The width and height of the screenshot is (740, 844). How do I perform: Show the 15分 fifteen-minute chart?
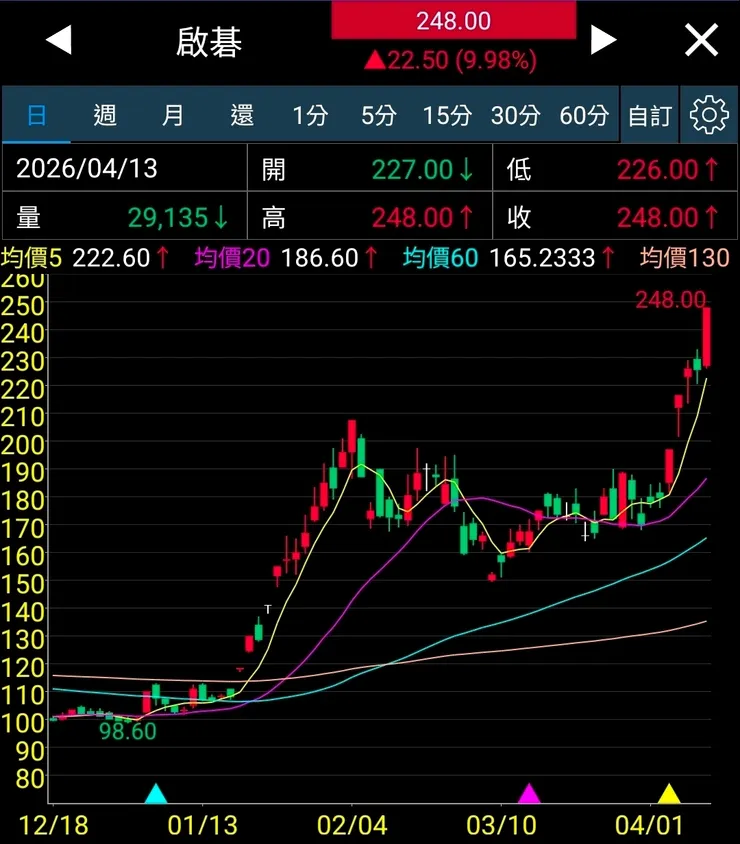[x=446, y=115]
